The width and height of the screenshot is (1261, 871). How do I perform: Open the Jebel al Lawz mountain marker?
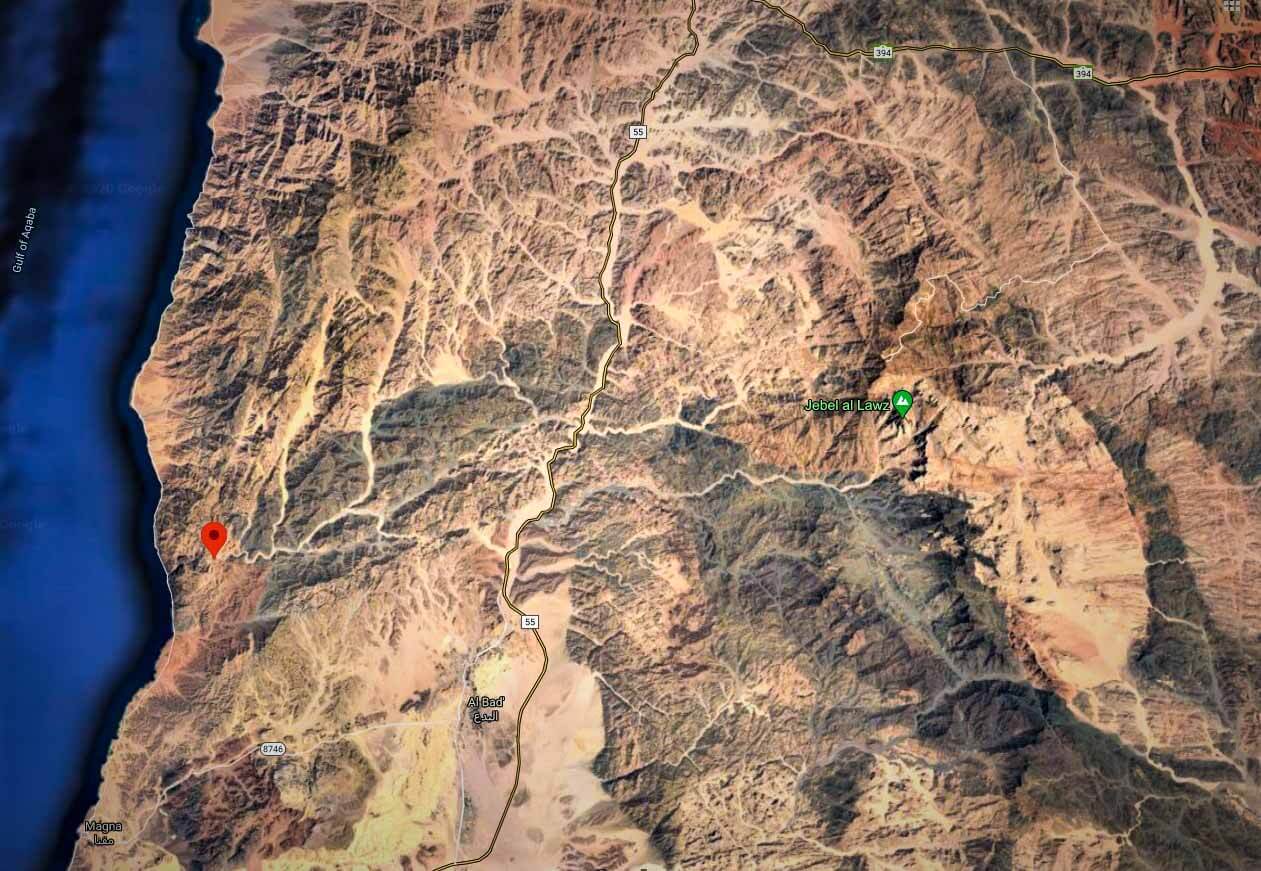click(x=902, y=404)
